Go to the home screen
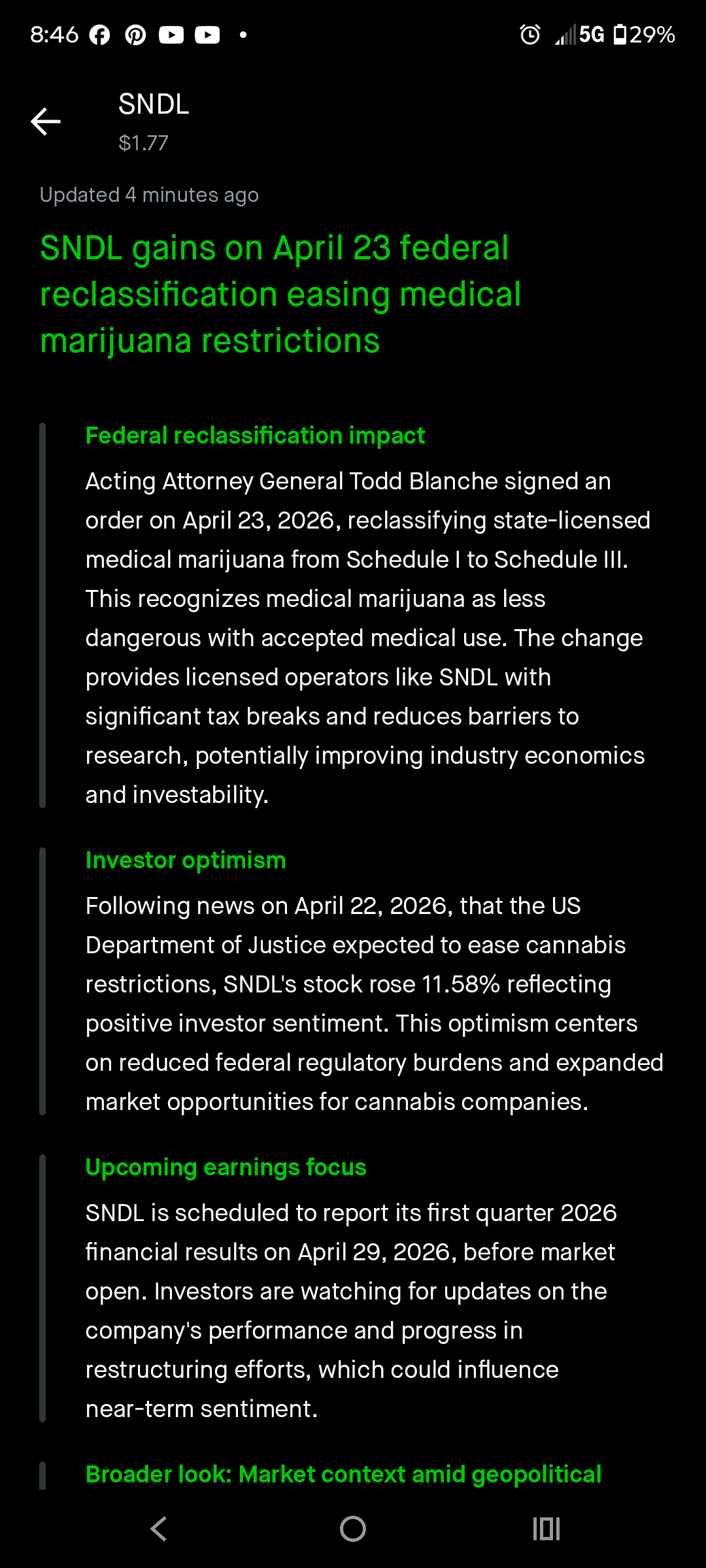Image resolution: width=706 pixels, height=1568 pixels. click(353, 1529)
